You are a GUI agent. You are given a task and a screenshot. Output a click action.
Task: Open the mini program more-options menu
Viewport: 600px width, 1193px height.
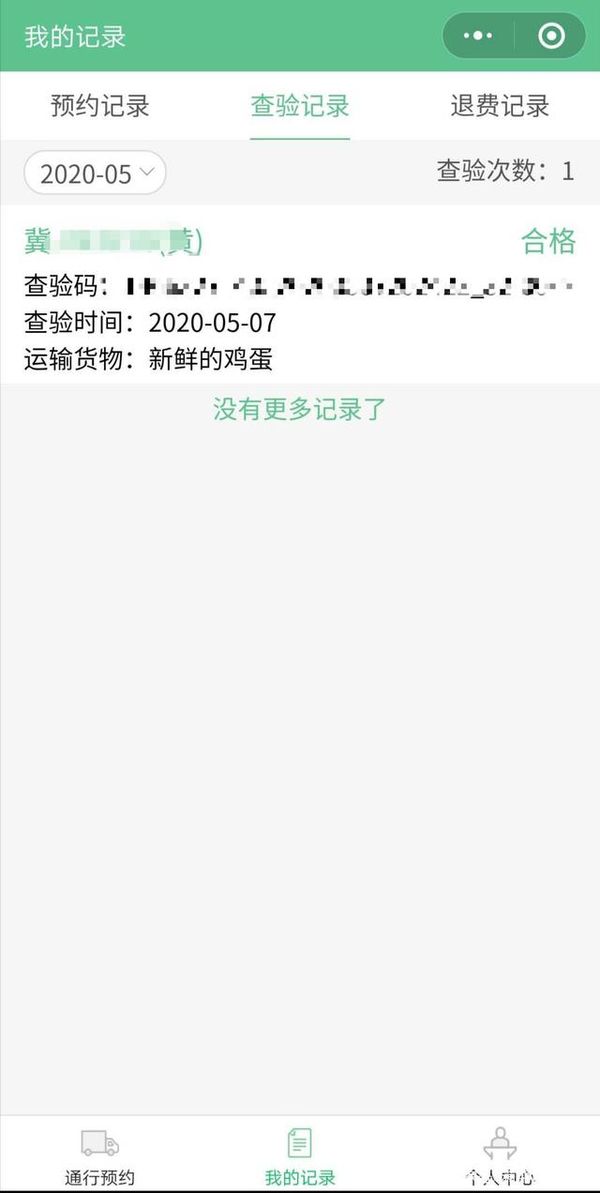[x=480, y=37]
